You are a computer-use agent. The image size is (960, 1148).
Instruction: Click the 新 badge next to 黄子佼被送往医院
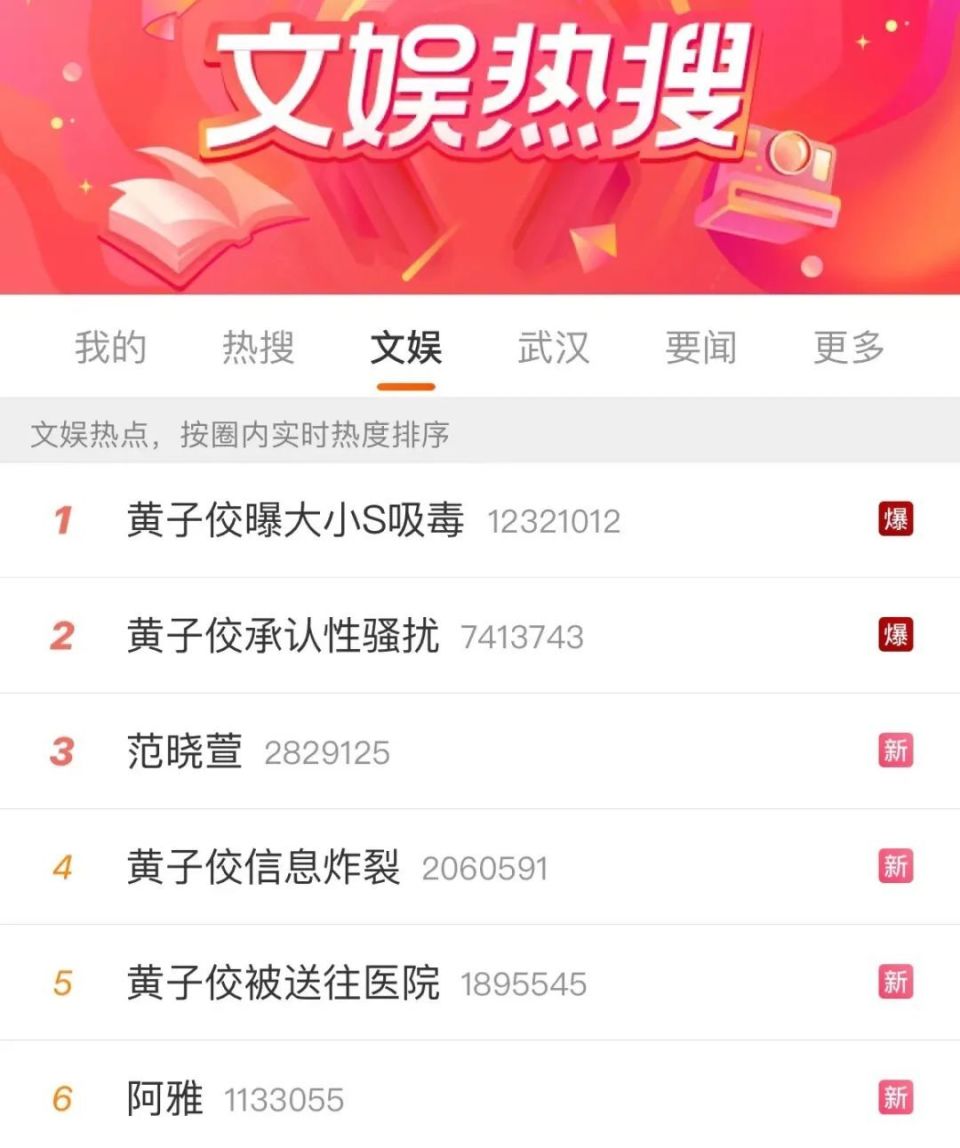click(x=897, y=982)
